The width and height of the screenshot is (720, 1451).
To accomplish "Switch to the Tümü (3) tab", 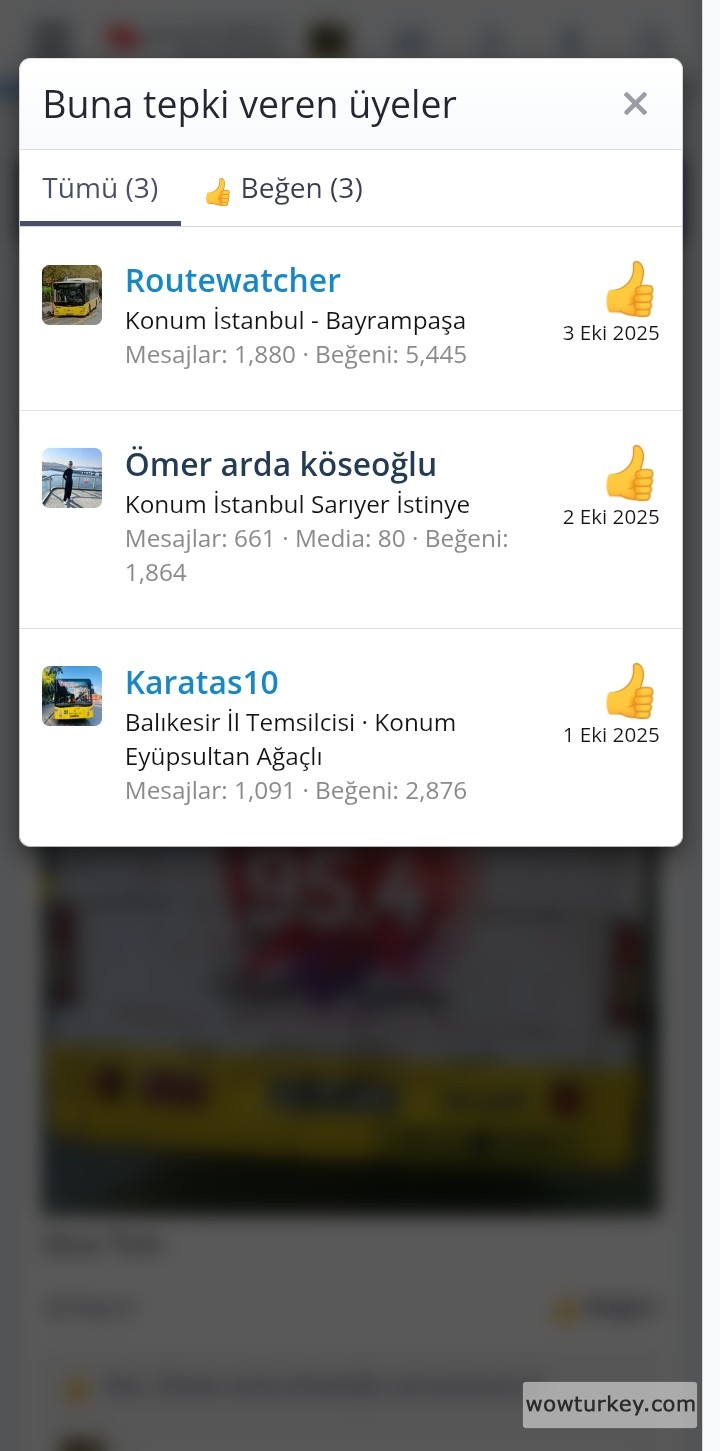I will [x=100, y=189].
